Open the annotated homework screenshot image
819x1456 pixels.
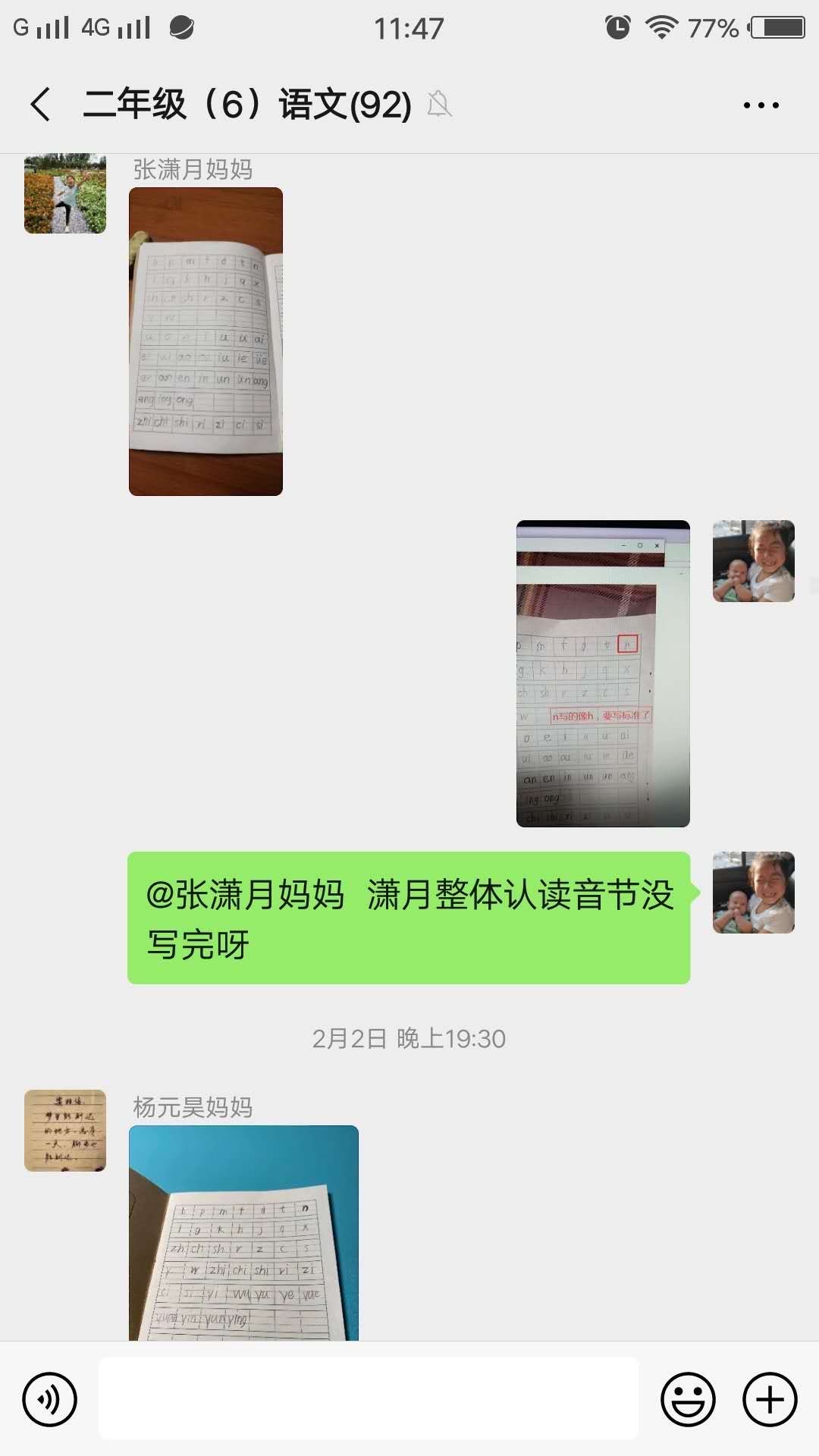point(603,673)
